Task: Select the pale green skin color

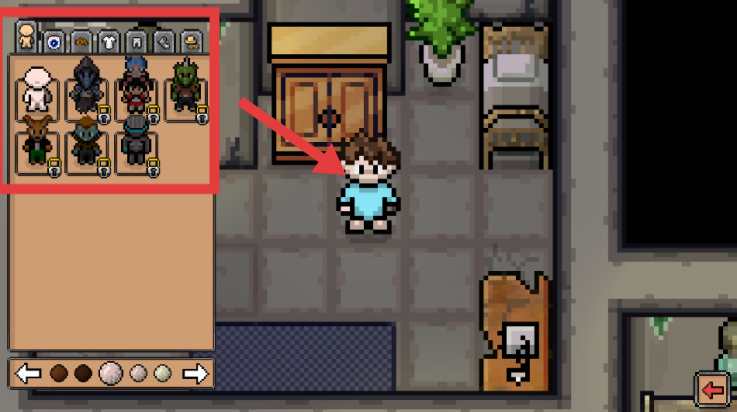Action: pyautogui.click(x=163, y=374)
